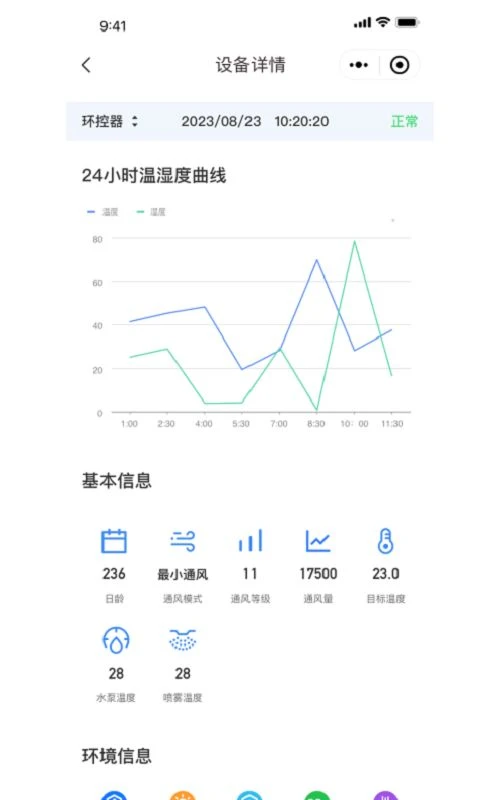Close the mini program with the circle button
Viewport: 500px width, 800px height.
point(399,65)
